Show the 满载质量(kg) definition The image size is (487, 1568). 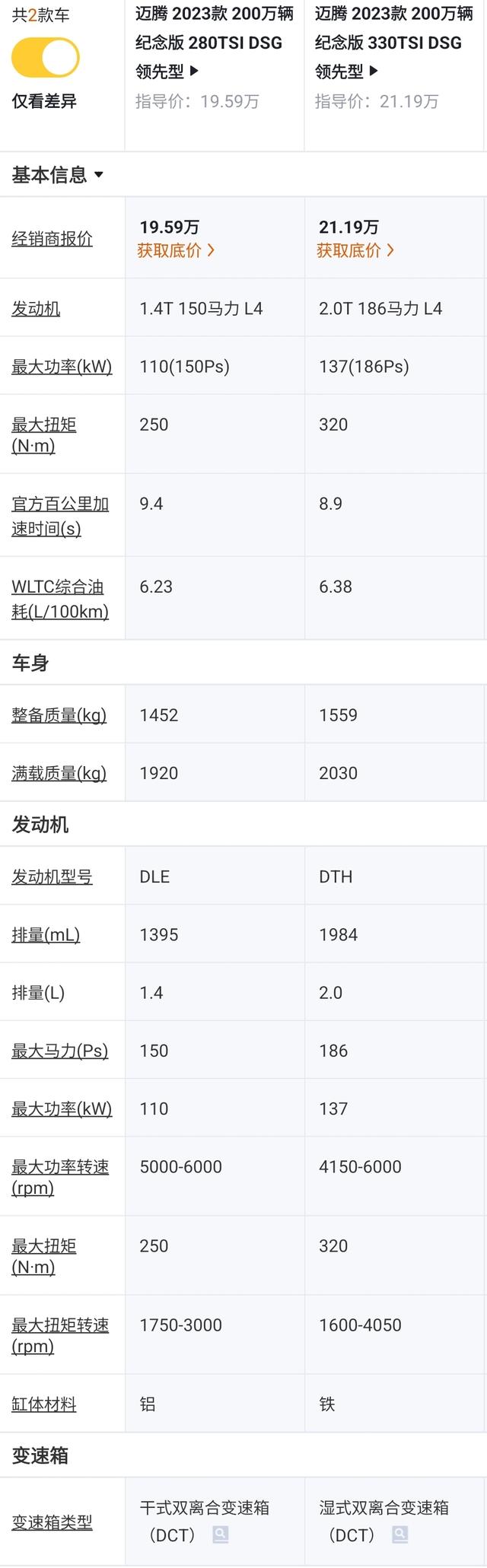click(59, 773)
